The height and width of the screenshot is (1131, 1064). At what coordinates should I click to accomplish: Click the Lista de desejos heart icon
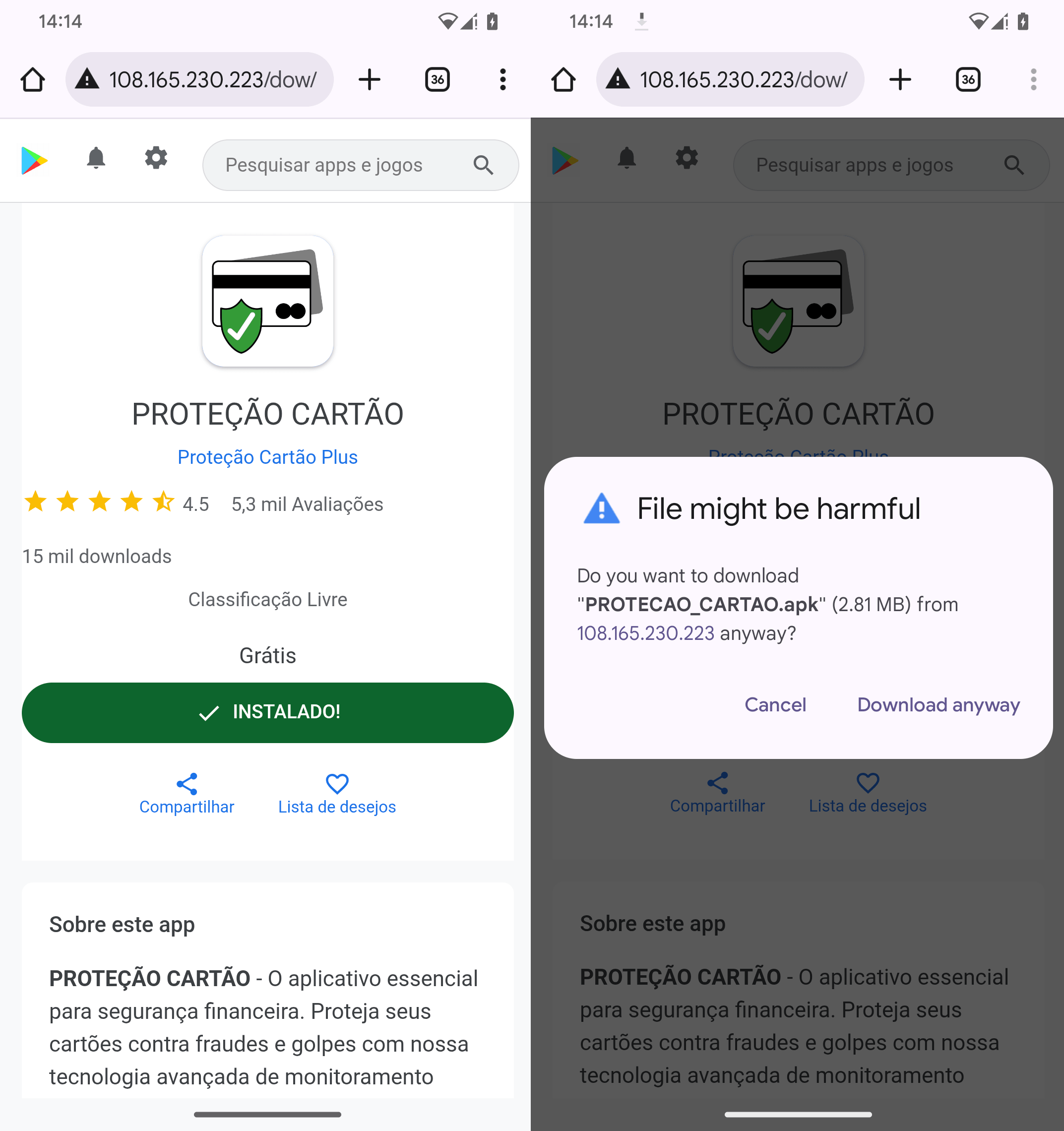337,784
